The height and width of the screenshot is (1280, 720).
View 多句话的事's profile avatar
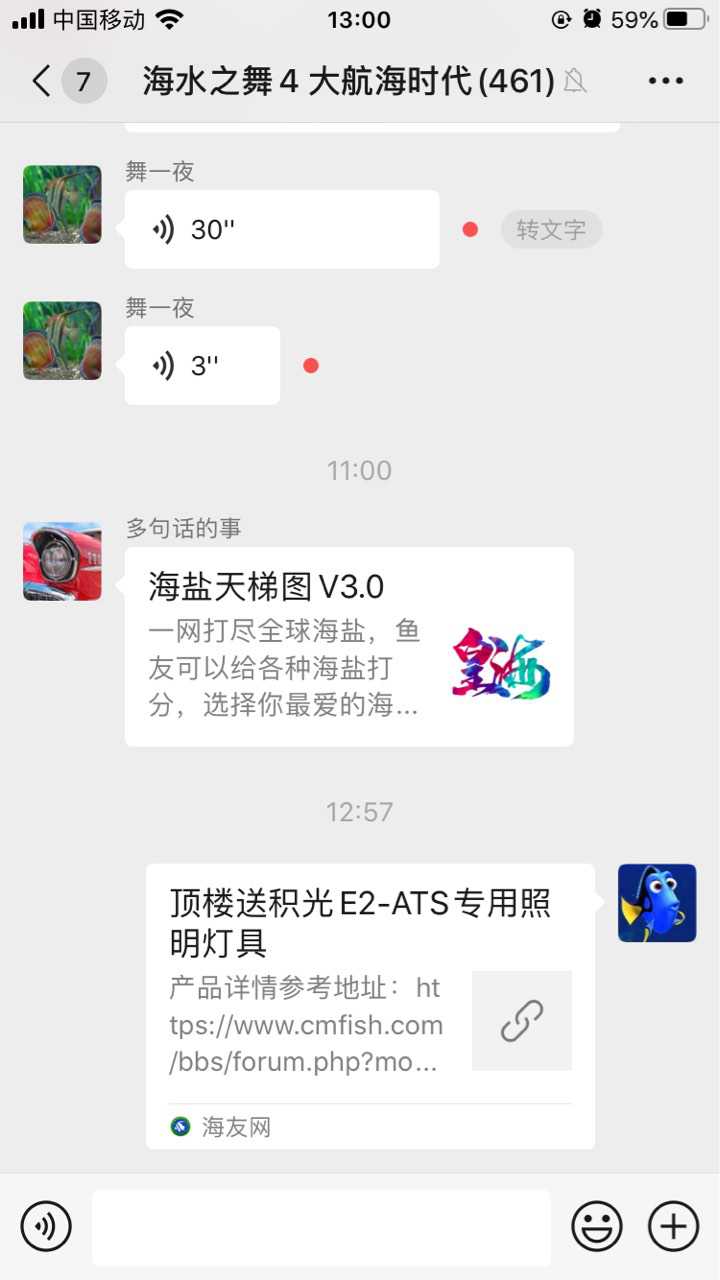(62, 561)
